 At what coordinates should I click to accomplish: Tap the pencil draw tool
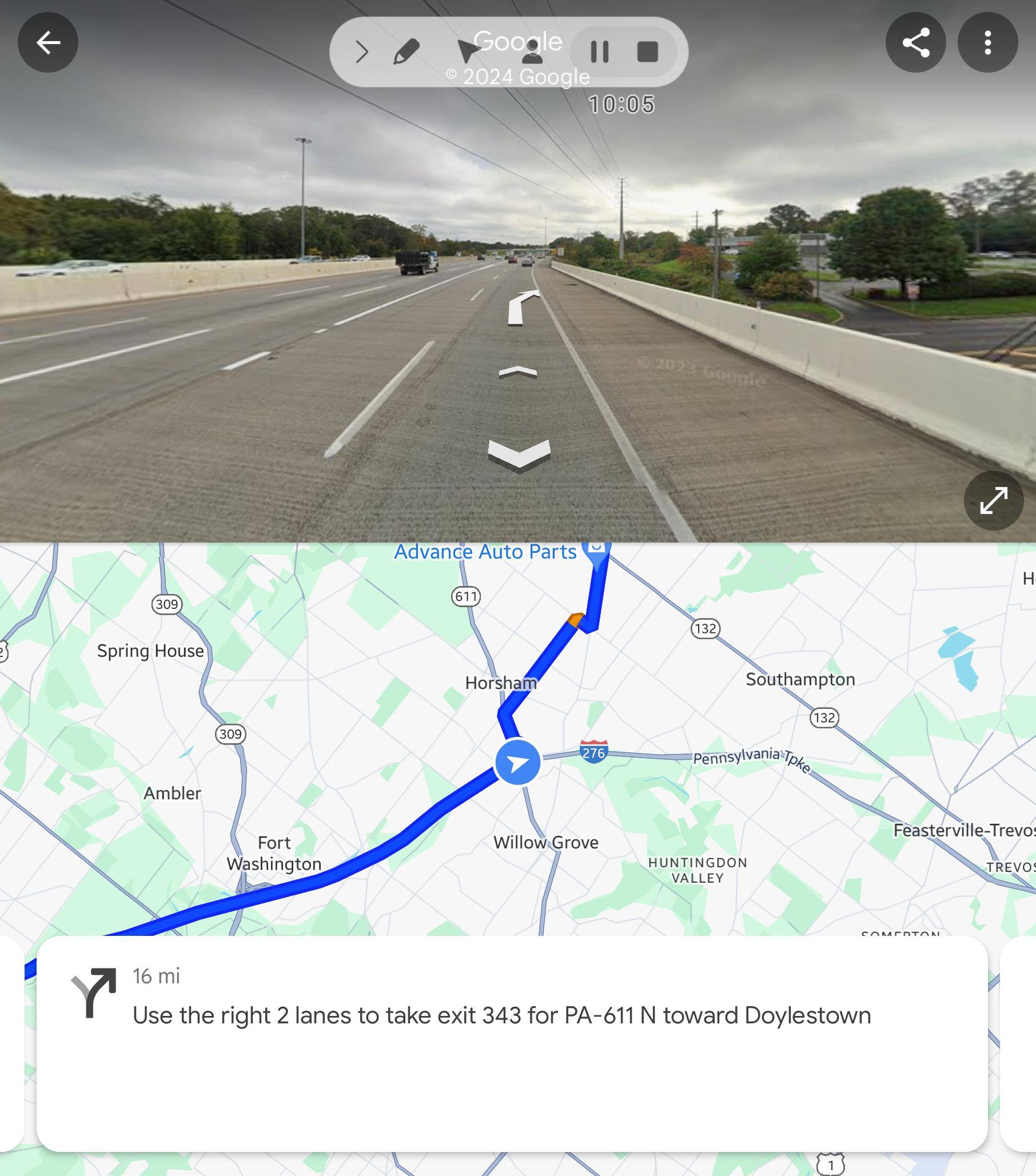pos(406,52)
